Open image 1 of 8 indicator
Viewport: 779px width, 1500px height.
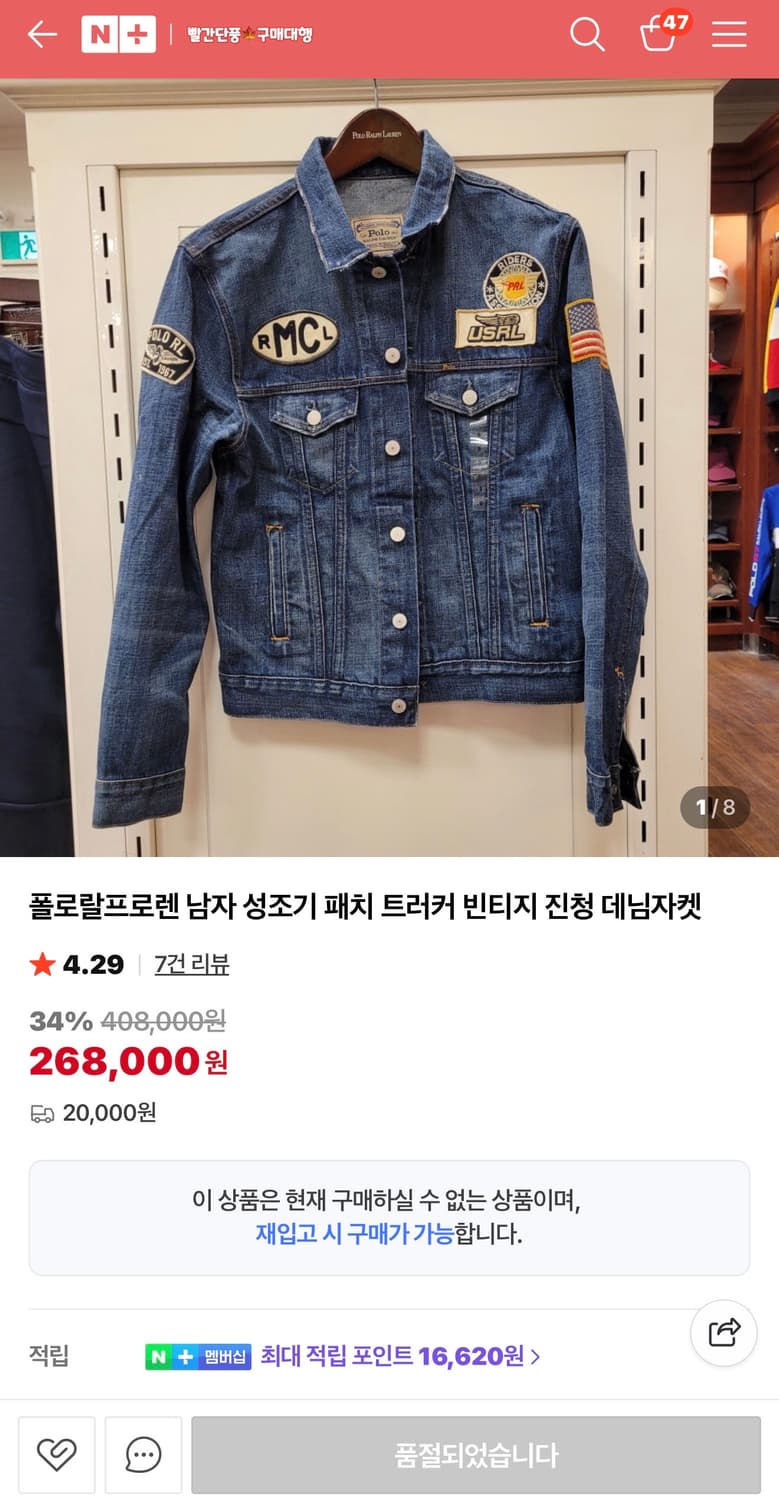click(x=713, y=809)
